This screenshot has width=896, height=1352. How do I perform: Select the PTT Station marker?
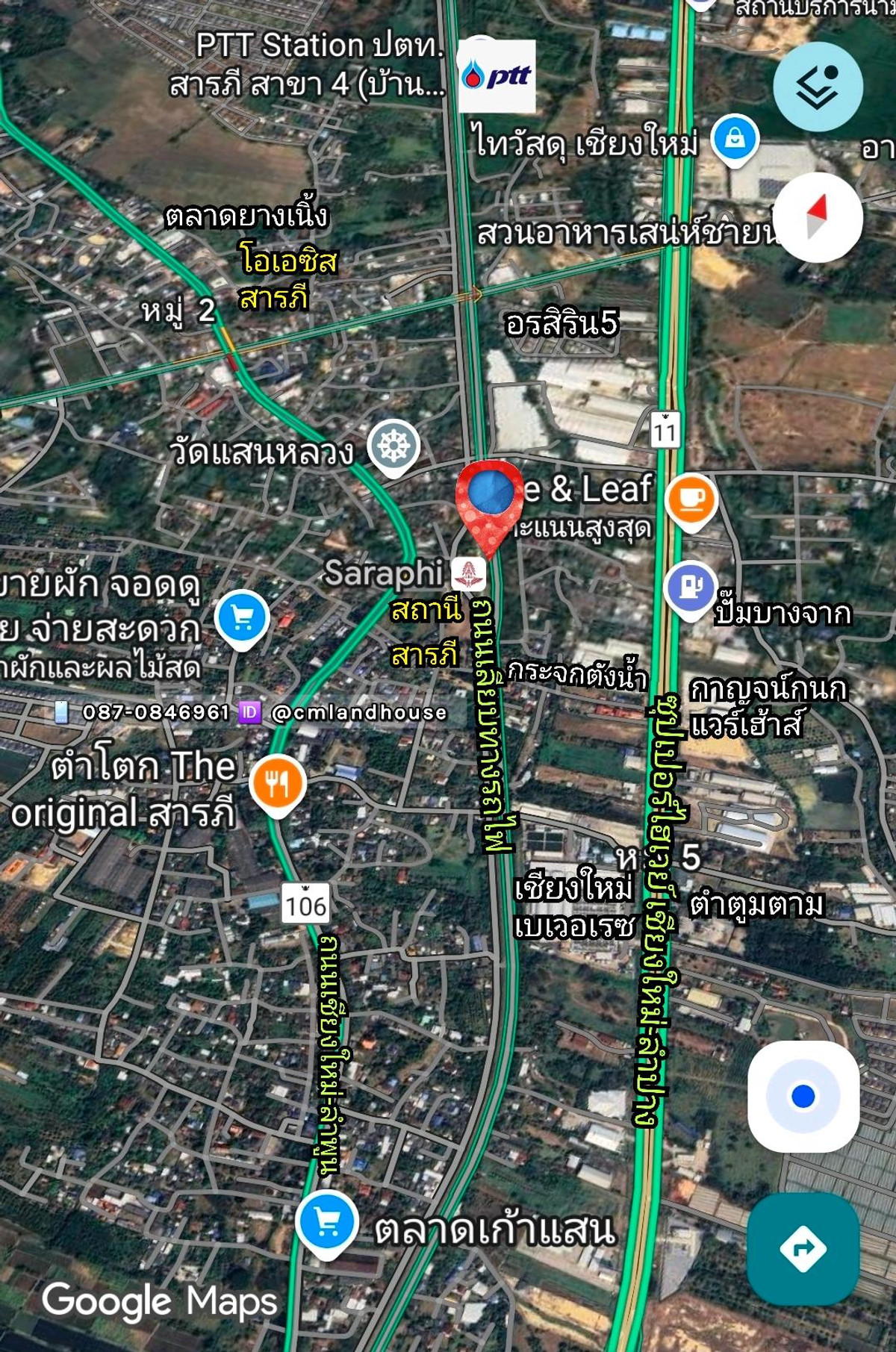click(497, 75)
